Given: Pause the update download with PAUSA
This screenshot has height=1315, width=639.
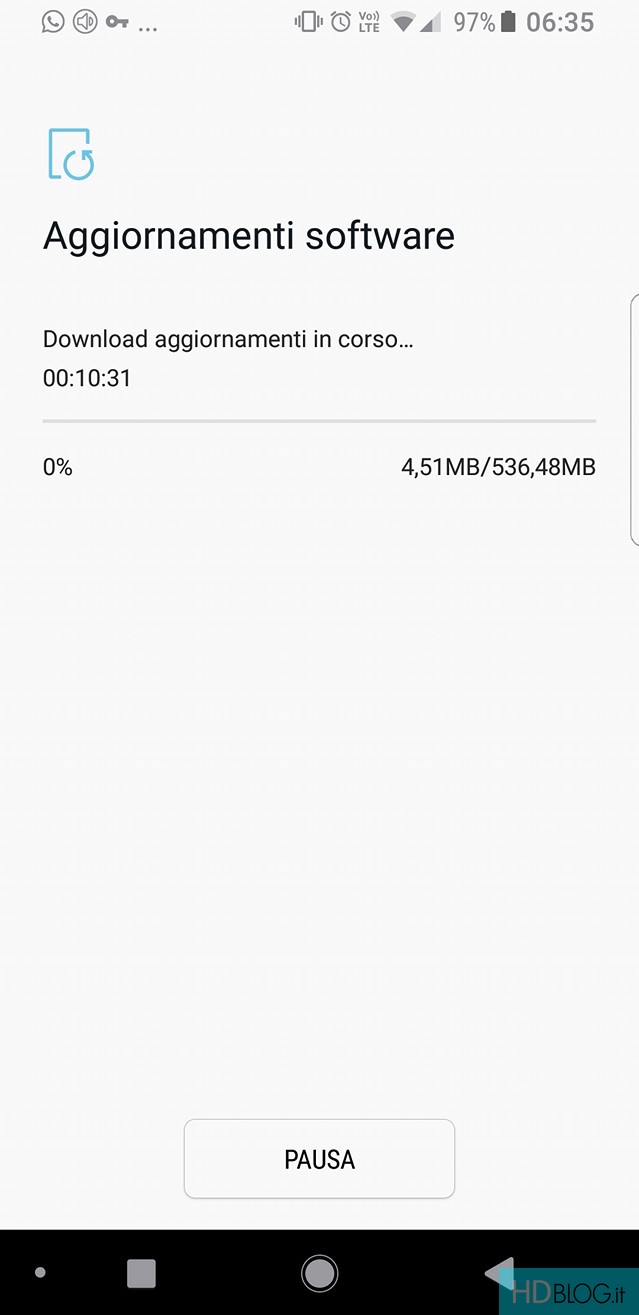Looking at the screenshot, I should tap(319, 1159).
